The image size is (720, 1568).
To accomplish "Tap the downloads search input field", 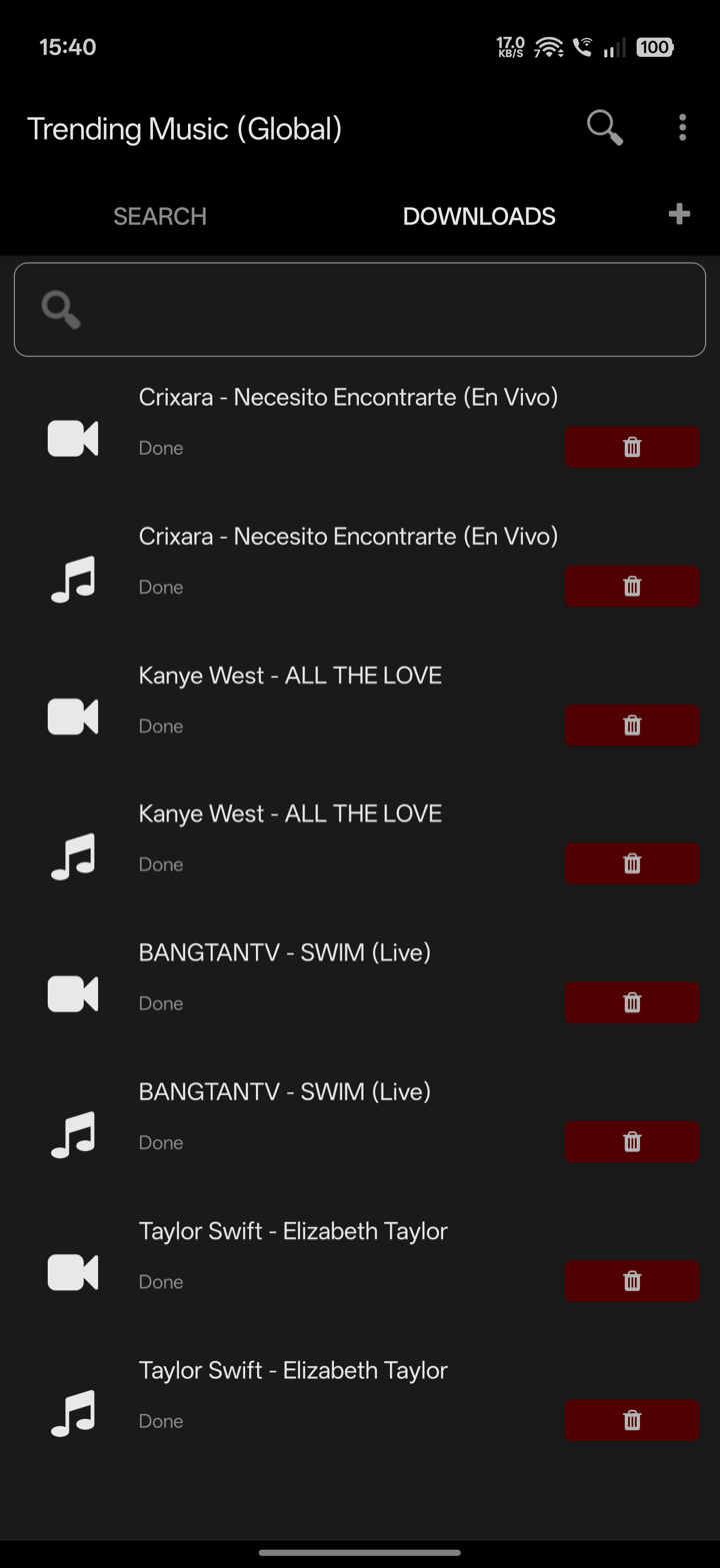I will point(360,310).
